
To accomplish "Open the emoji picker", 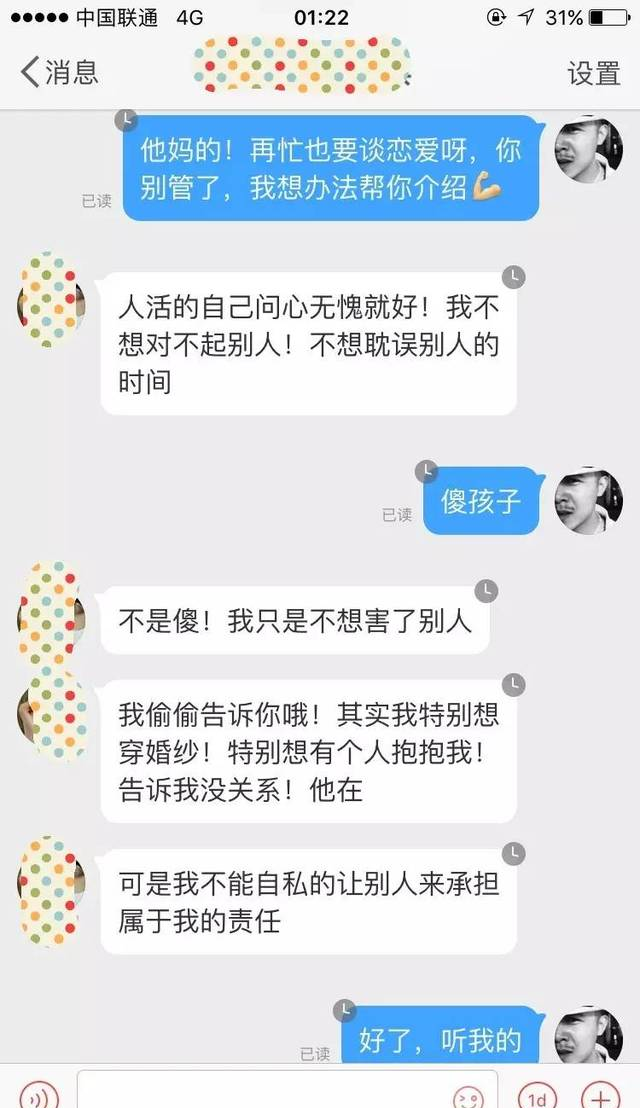I will pyautogui.click(x=468, y=1097).
